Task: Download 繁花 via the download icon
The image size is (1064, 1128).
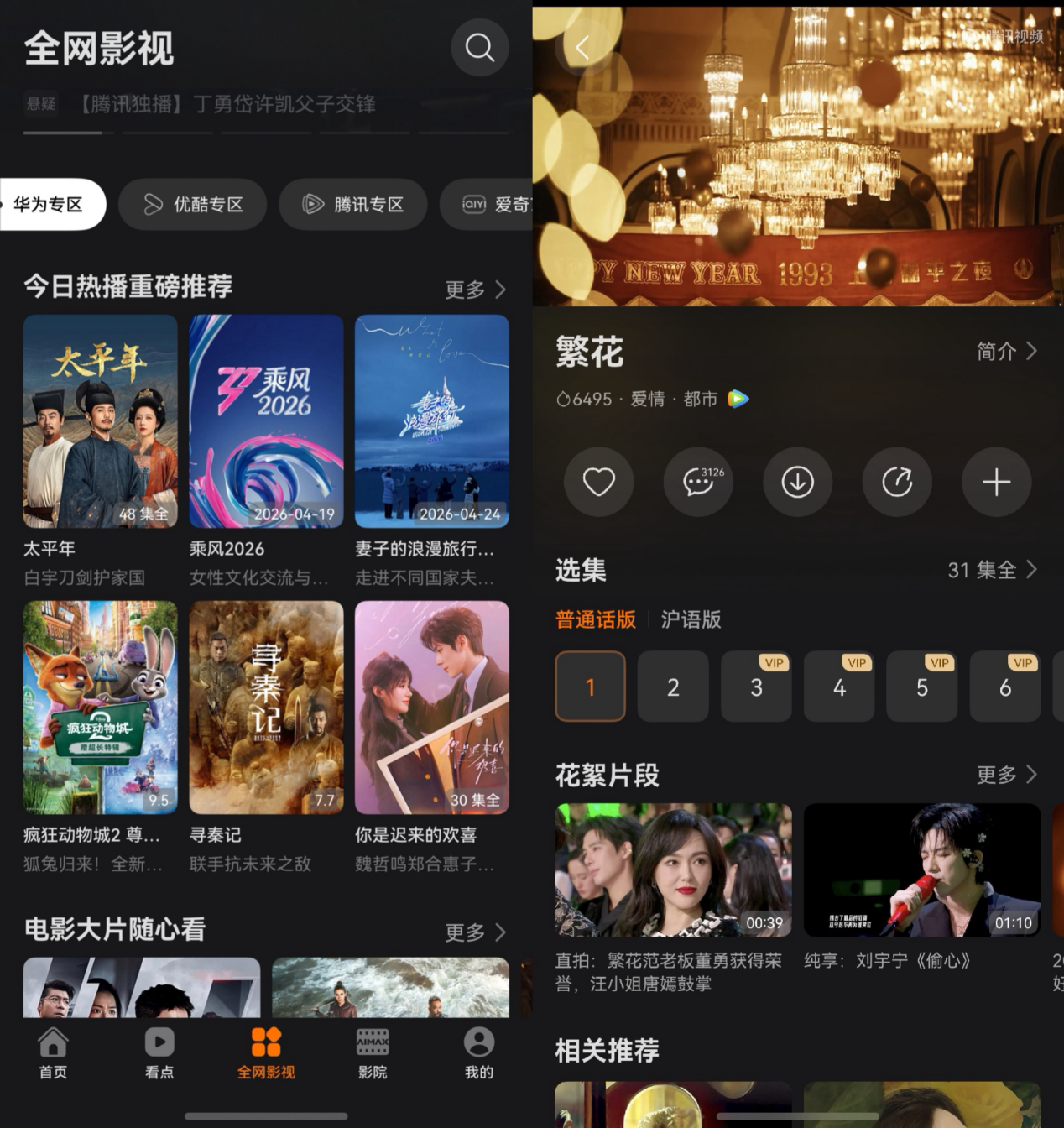Action: [797, 483]
